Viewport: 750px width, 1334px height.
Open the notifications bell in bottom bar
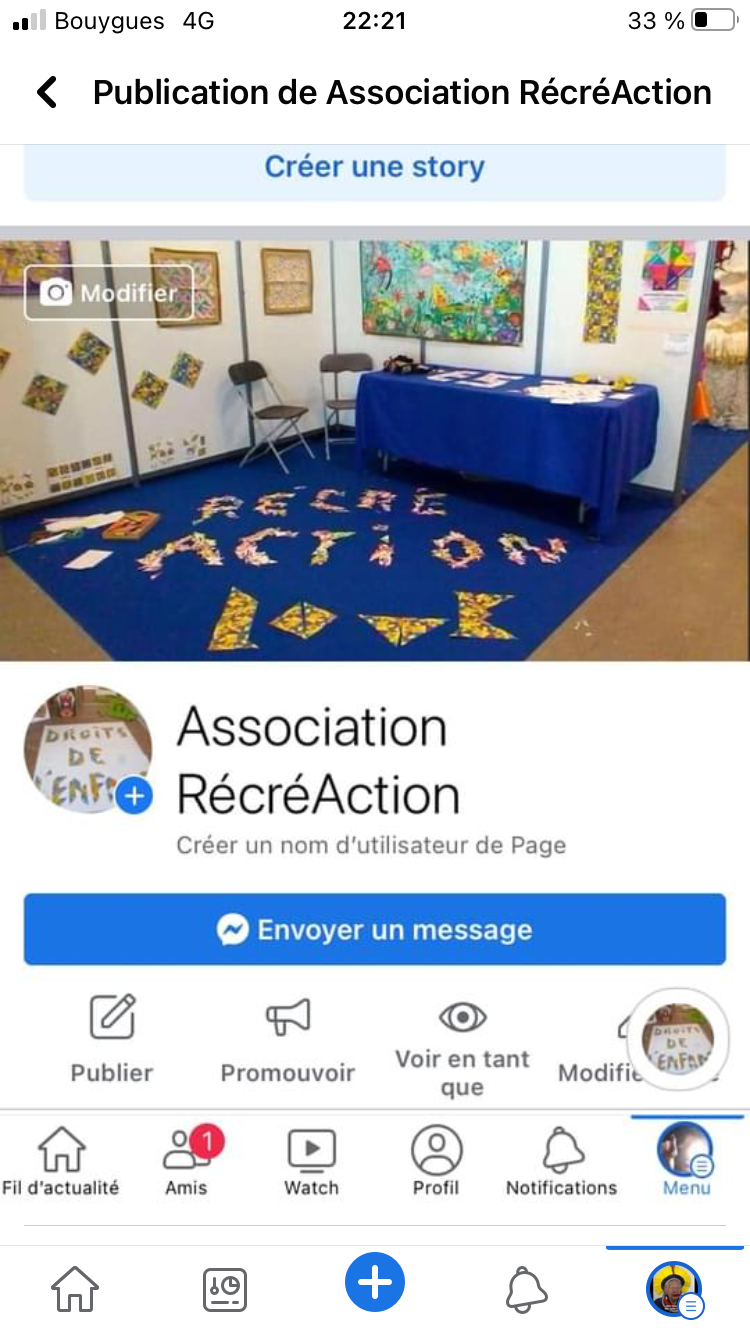pos(526,1289)
